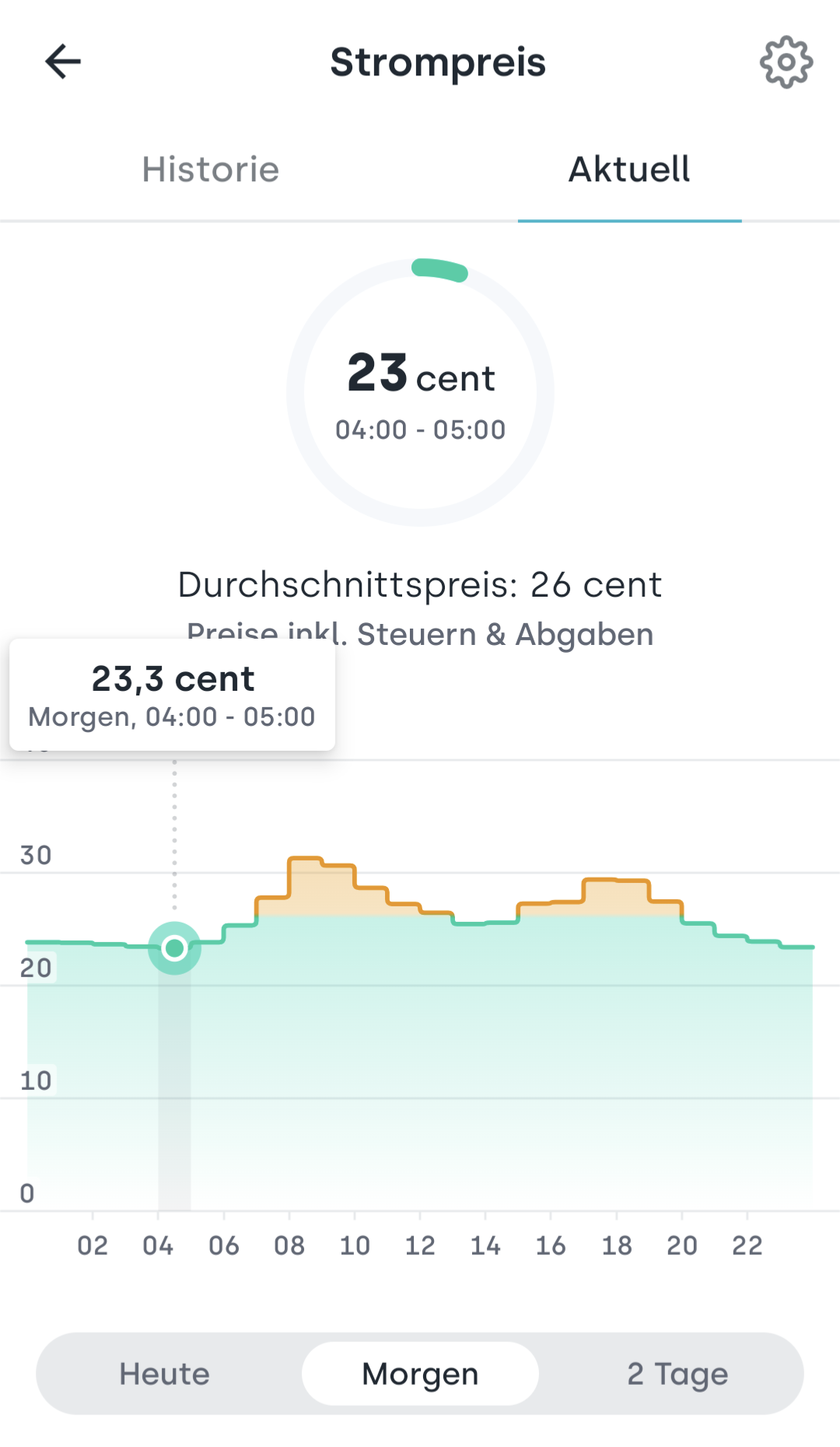
Task: Show today's prices with Heute
Action: 165,1374
